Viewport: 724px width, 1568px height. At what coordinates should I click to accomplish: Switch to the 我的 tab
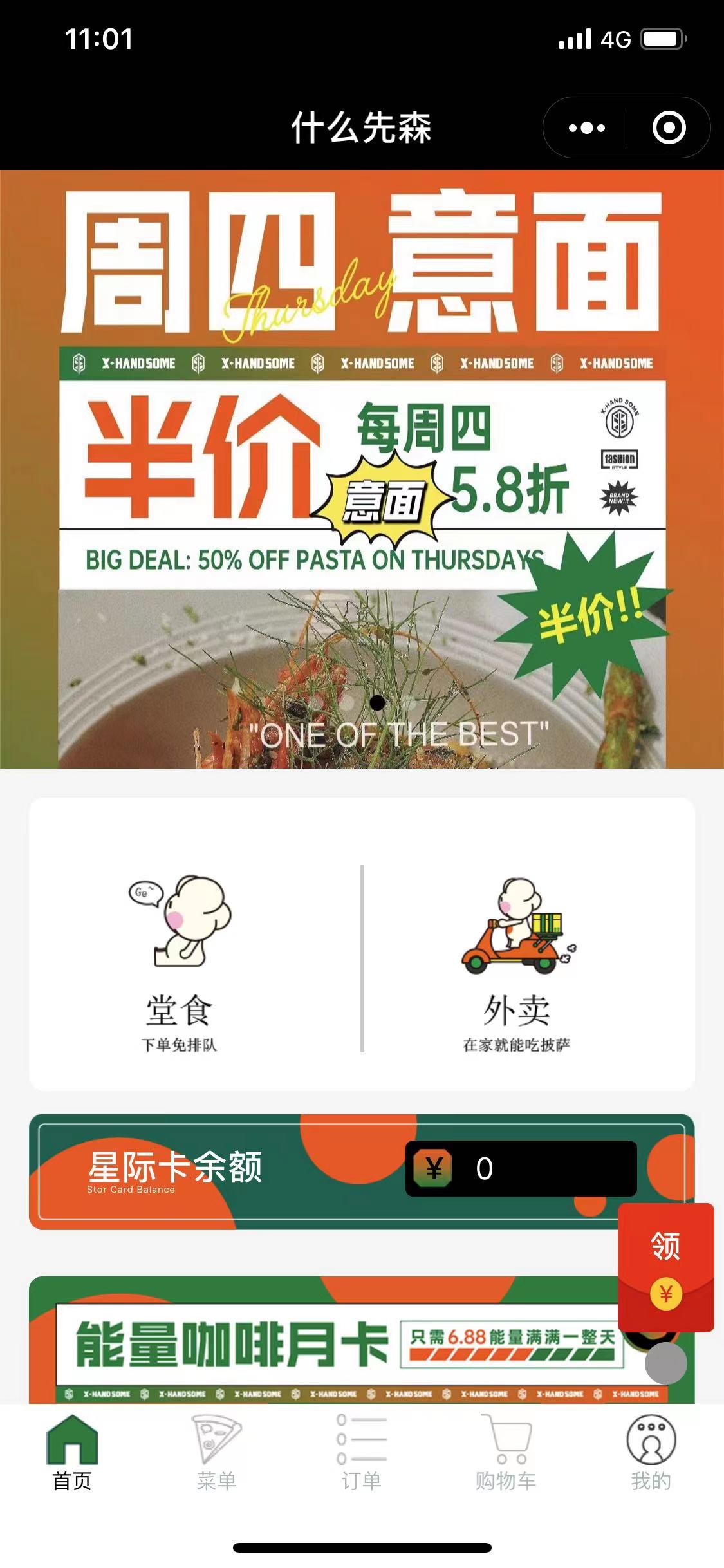(x=651, y=1451)
